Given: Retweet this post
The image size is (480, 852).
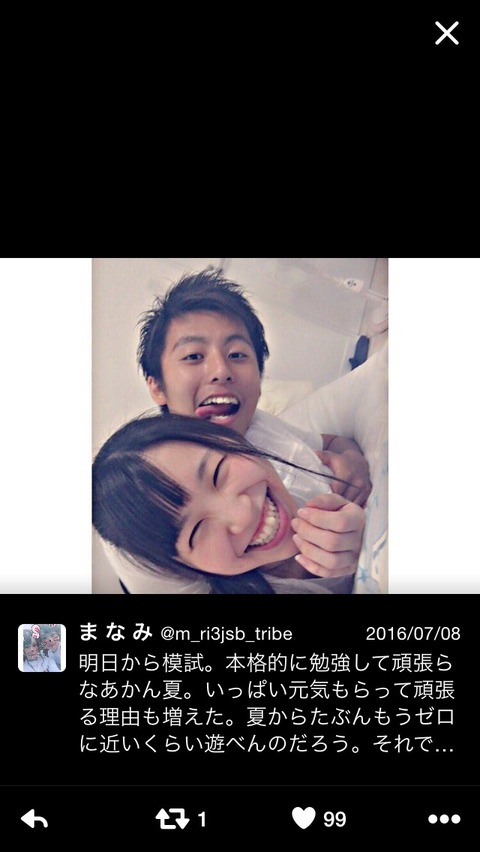Looking at the screenshot, I should point(172,819).
